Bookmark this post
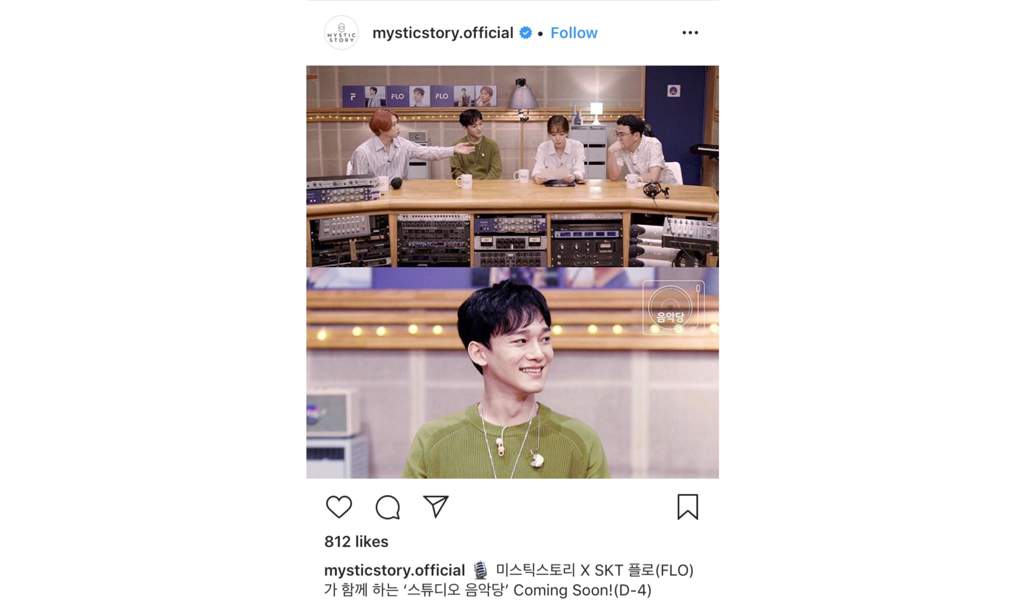 [687, 507]
